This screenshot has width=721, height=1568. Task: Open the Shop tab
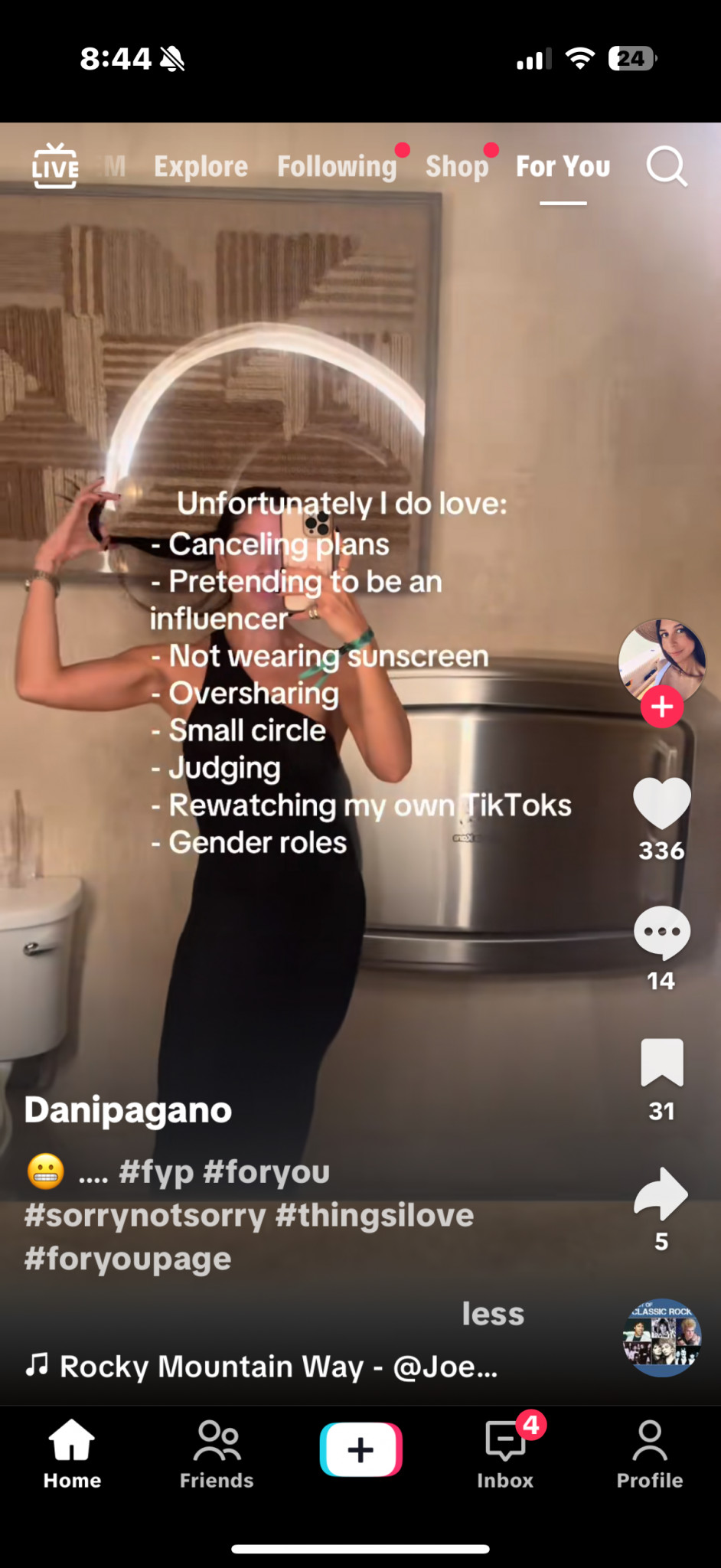click(457, 167)
